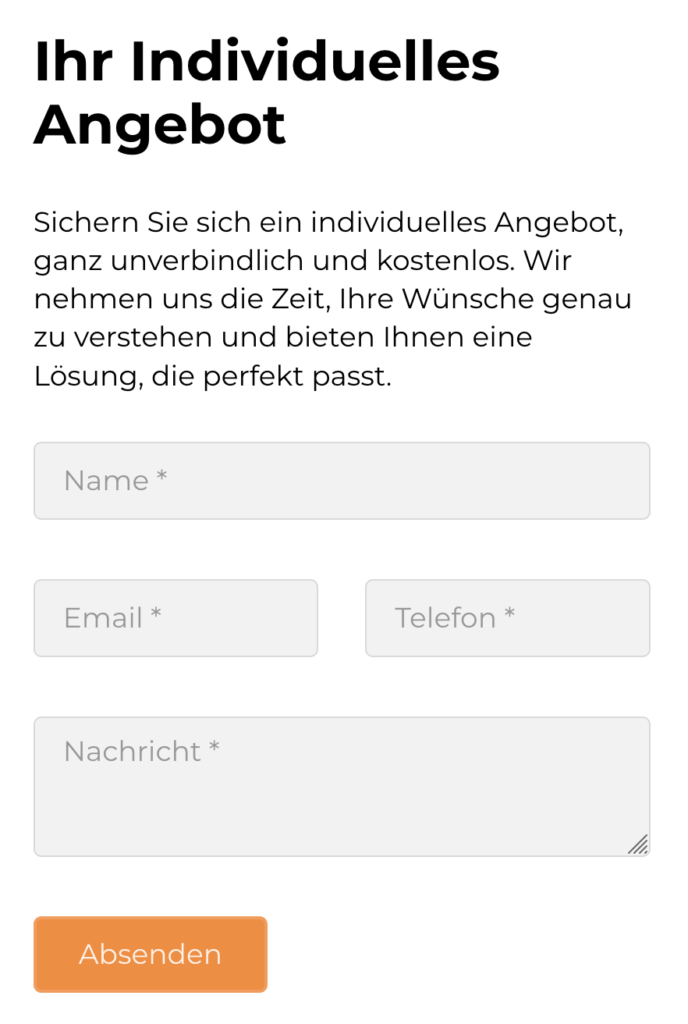Focus the Email field

176,618
